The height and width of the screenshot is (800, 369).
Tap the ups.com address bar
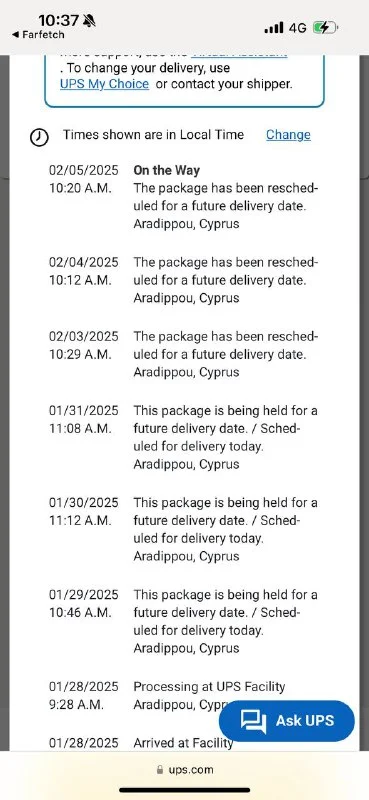185,770
